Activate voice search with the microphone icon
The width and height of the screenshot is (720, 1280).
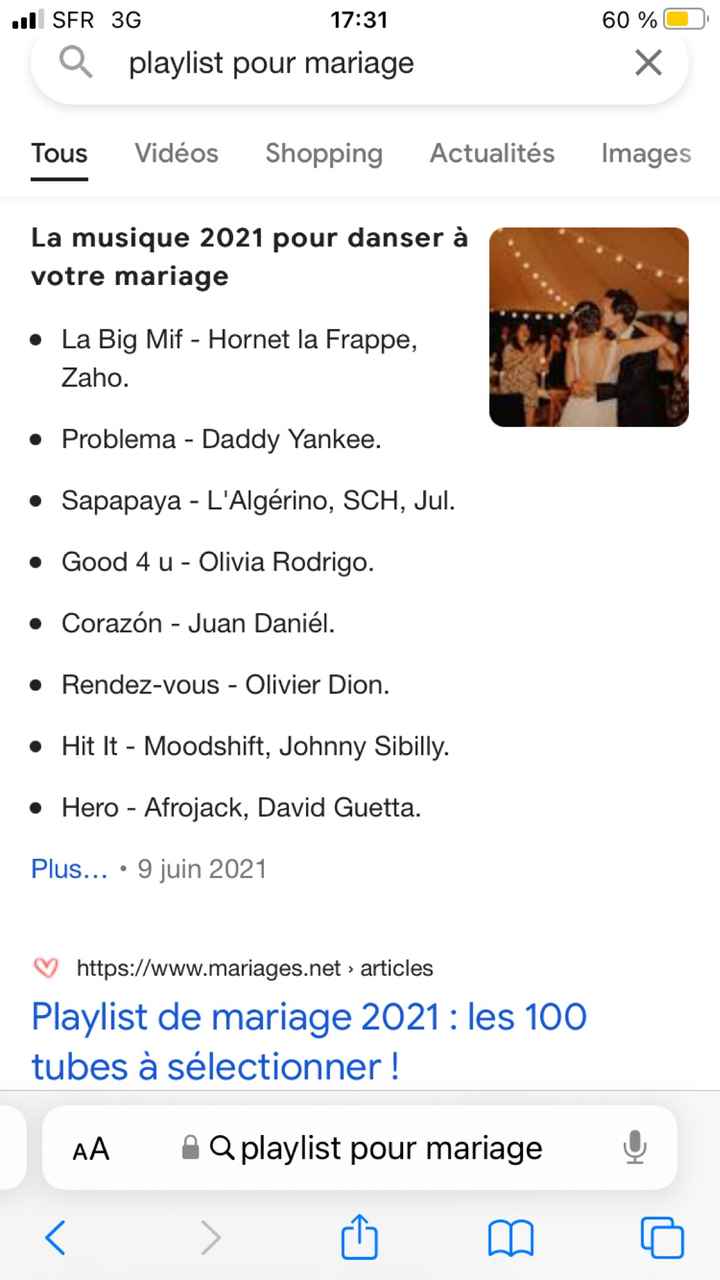click(634, 1148)
